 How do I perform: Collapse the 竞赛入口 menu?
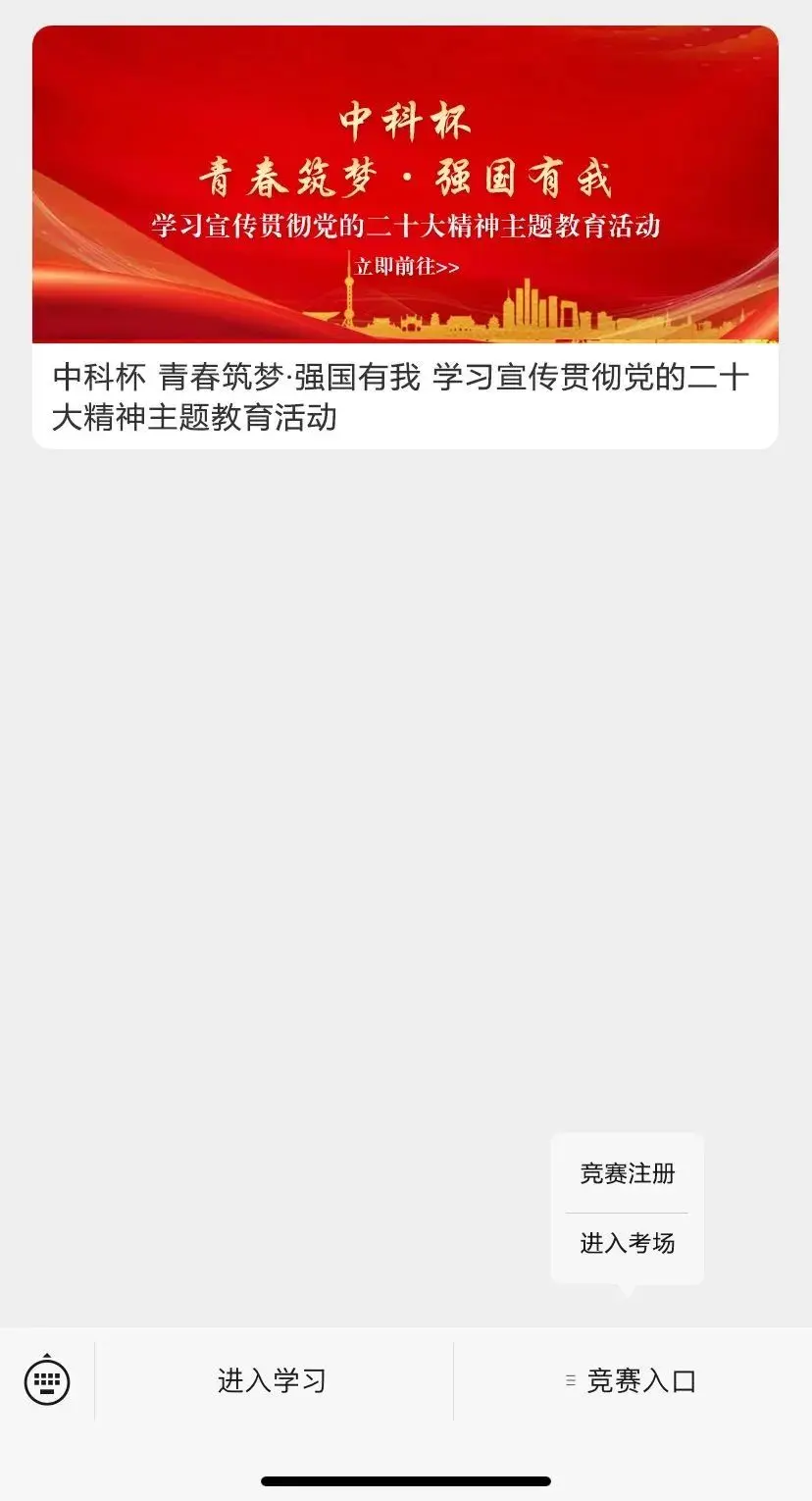pos(633,1381)
